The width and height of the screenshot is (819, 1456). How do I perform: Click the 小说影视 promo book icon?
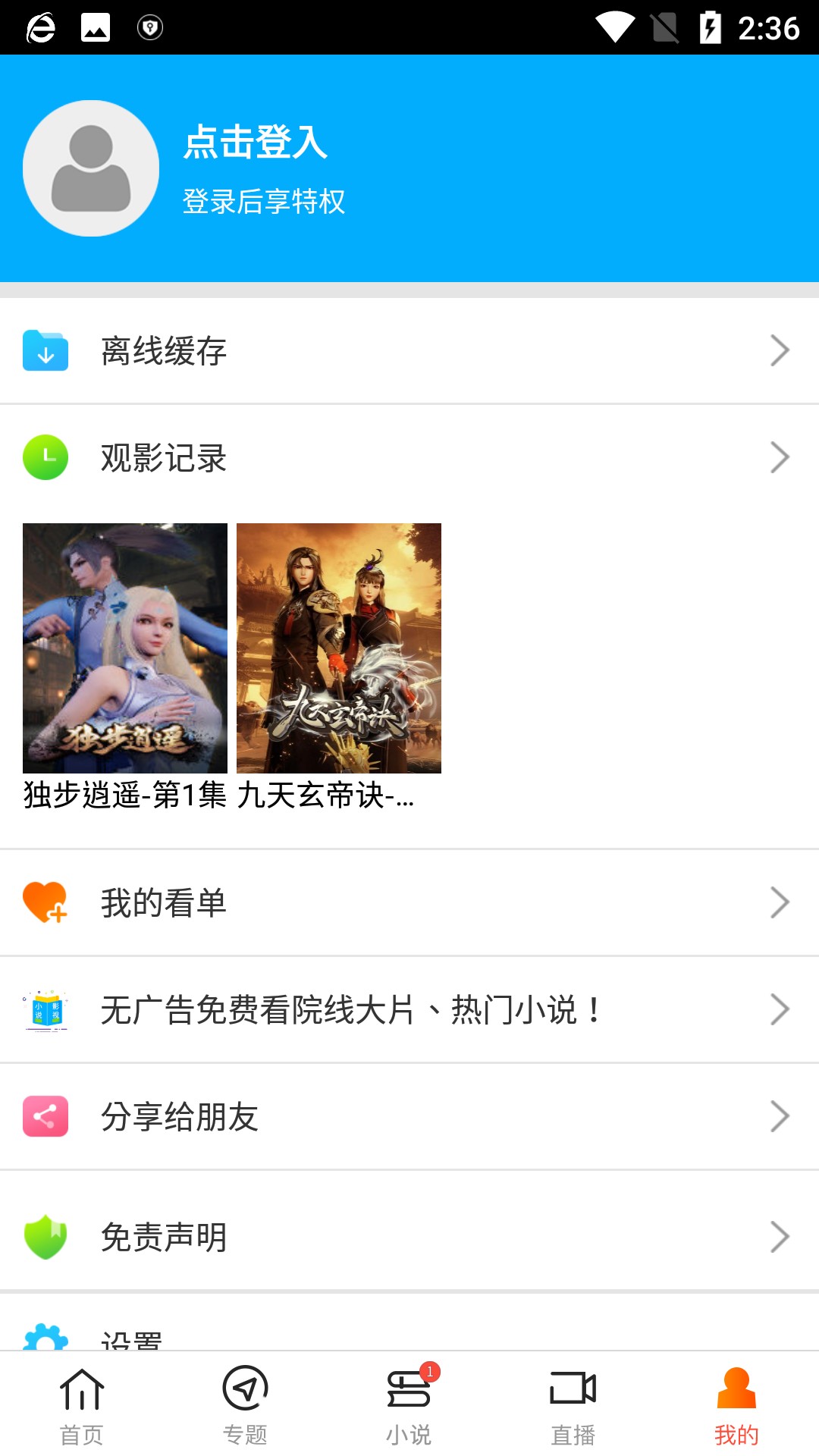45,1009
